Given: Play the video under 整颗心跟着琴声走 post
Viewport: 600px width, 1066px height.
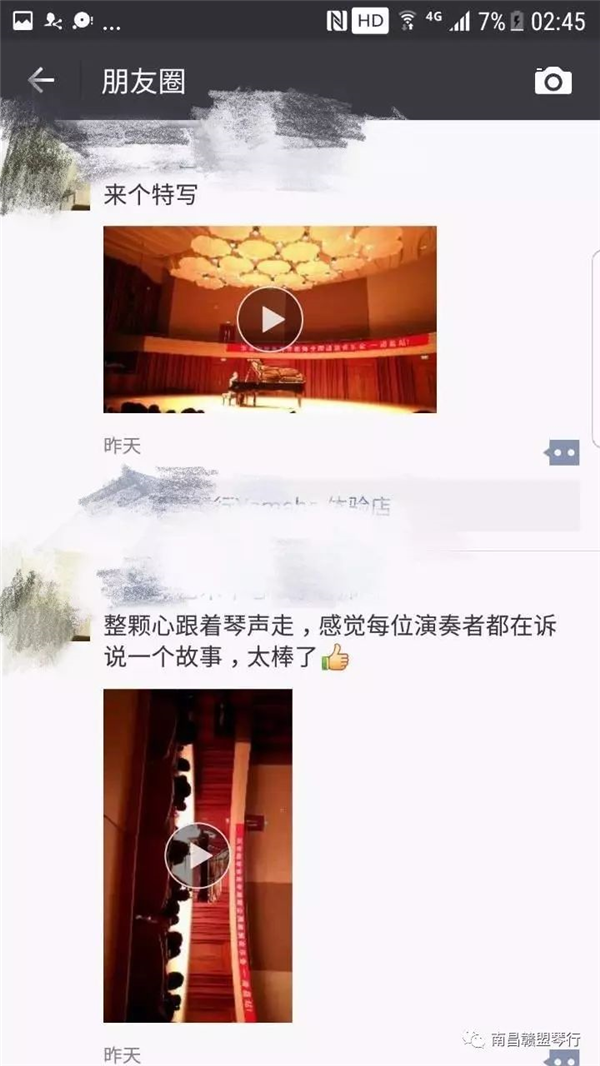Looking at the screenshot, I should (x=197, y=855).
